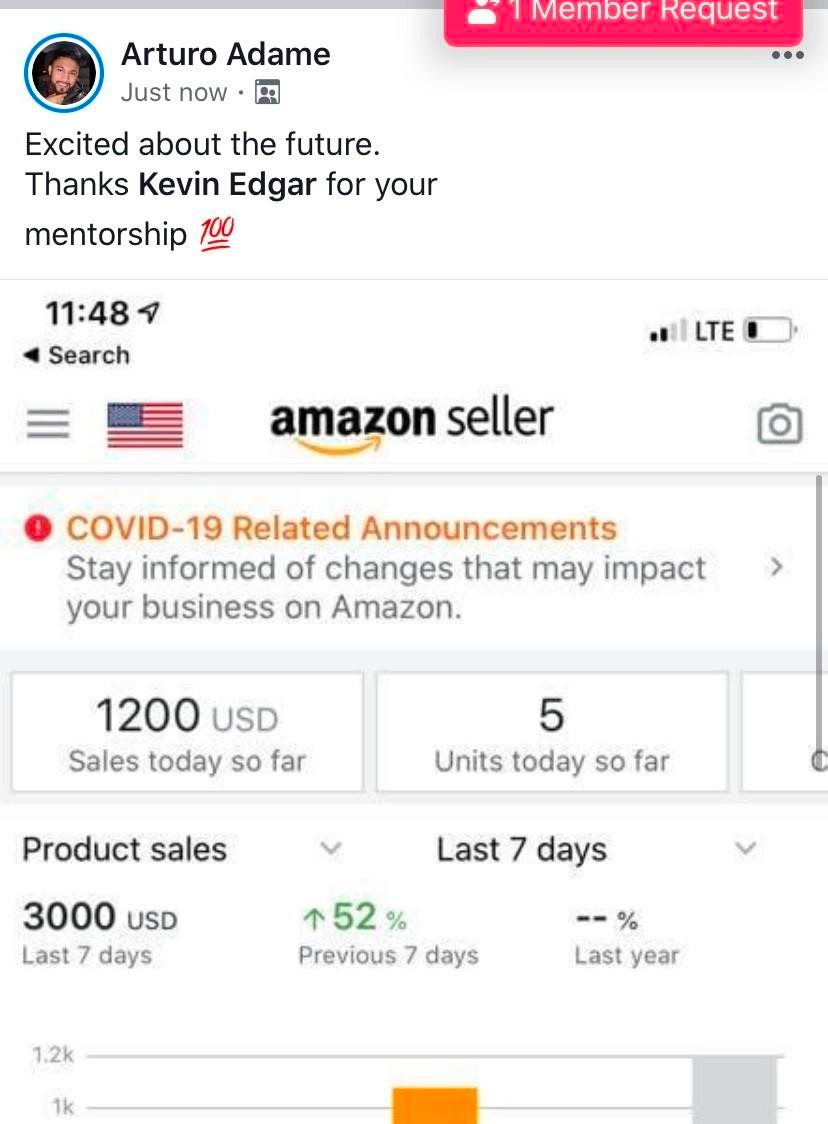Open the tagged Kevin Edgar profile
This screenshot has height=1124, width=828.
tap(227, 185)
